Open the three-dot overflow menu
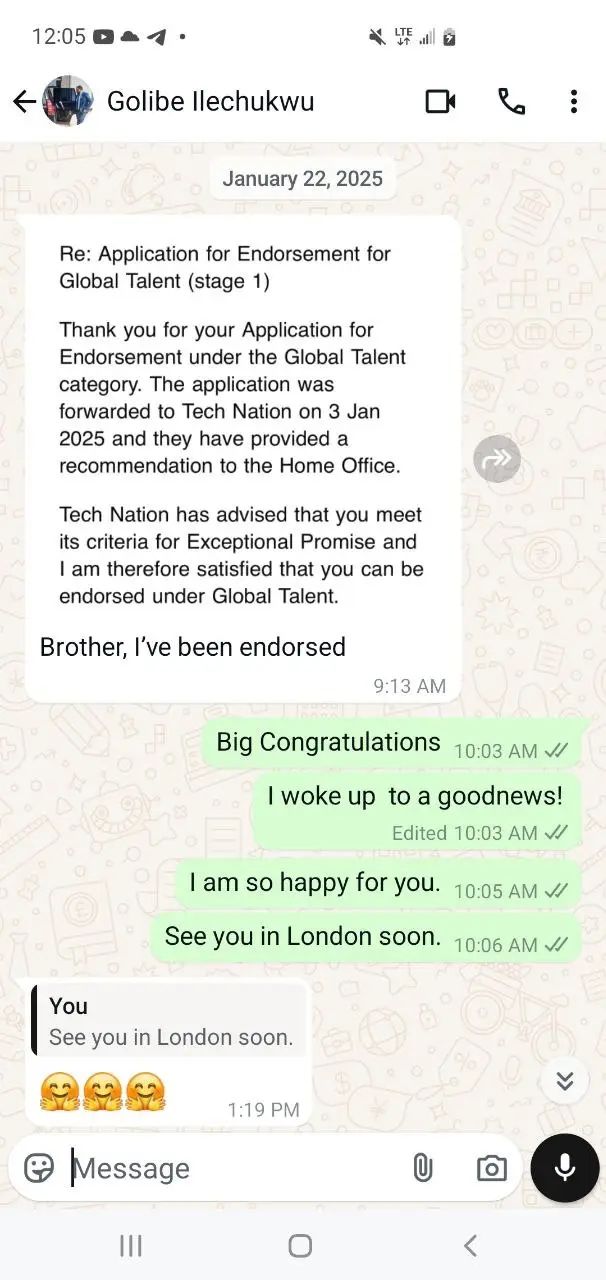This screenshot has height=1280, width=606. coord(573,101)
